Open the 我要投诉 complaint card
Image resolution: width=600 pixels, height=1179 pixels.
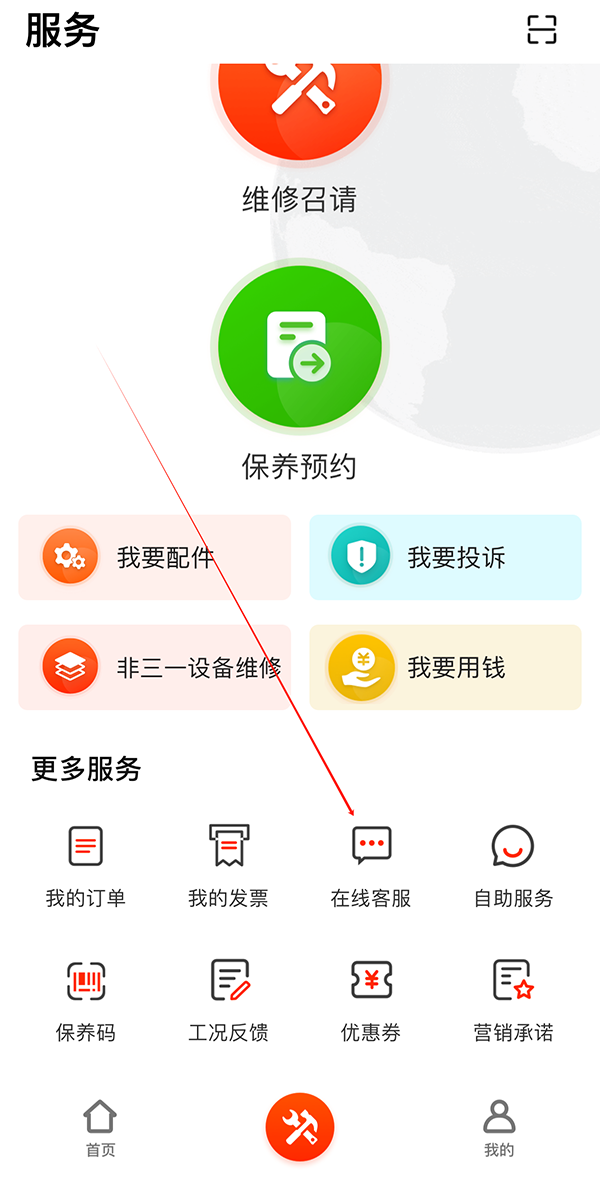[445, 557]
